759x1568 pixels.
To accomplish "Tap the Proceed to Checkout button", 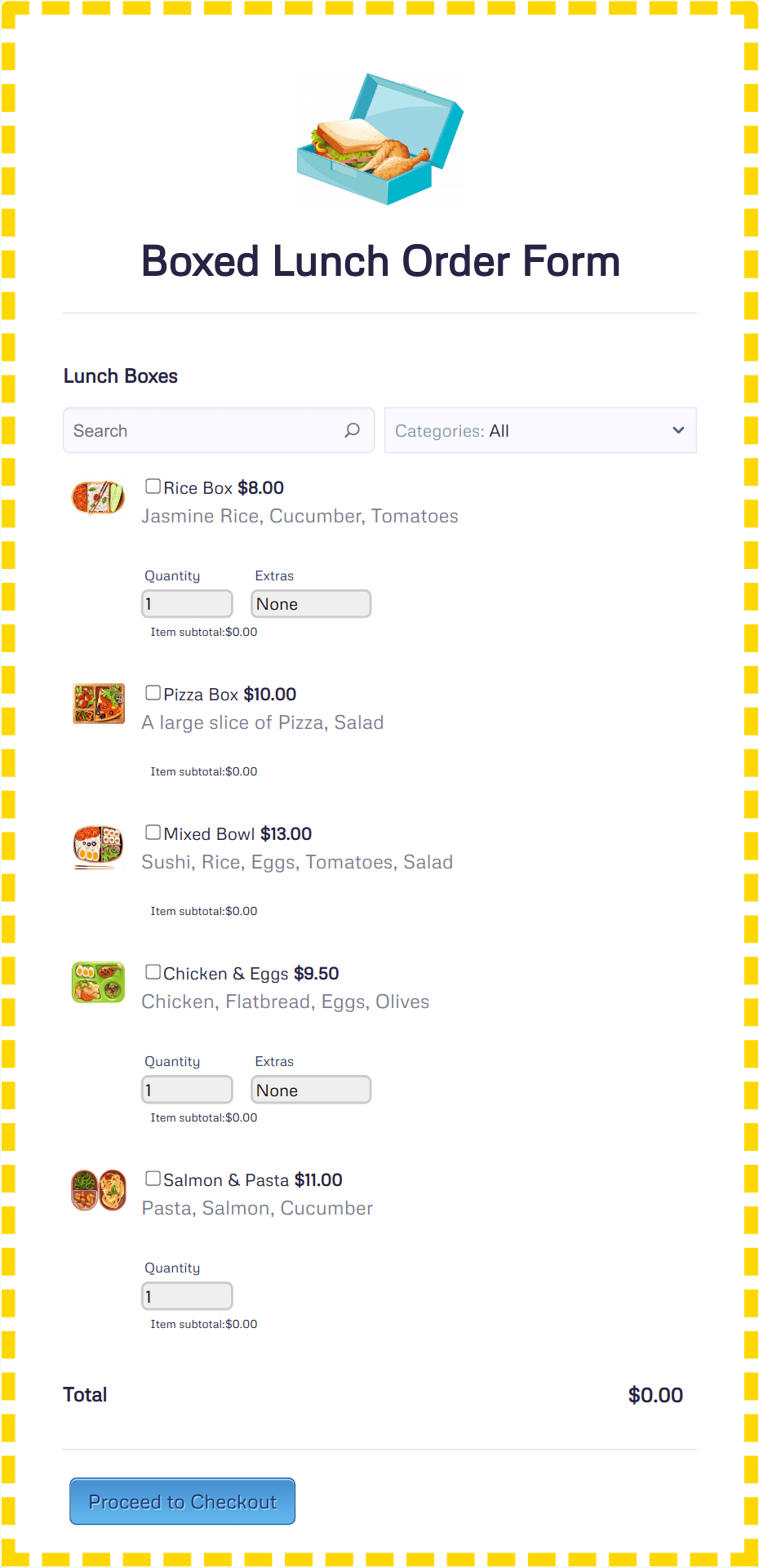I will pos(182,1501).
